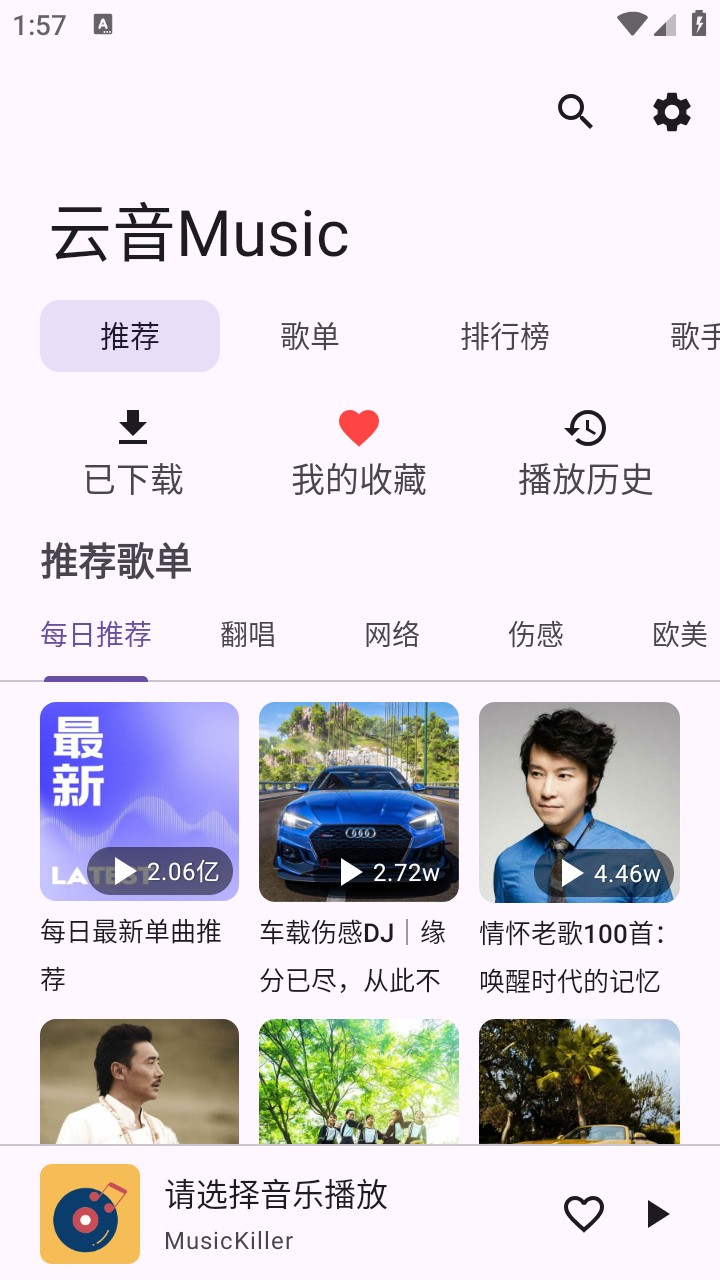Play the 情怀老歌100首 playlist via its play icon
The image size is (720, 1280).
(x=573, y=871)
